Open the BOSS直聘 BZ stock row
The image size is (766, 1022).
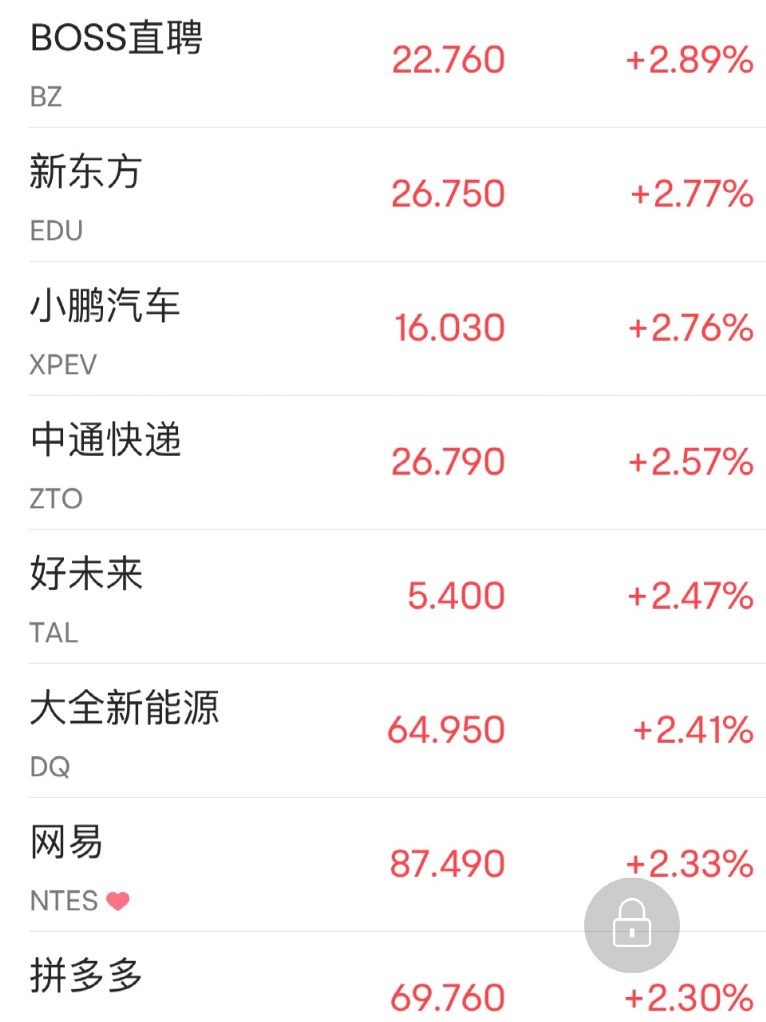coord(383,63)
